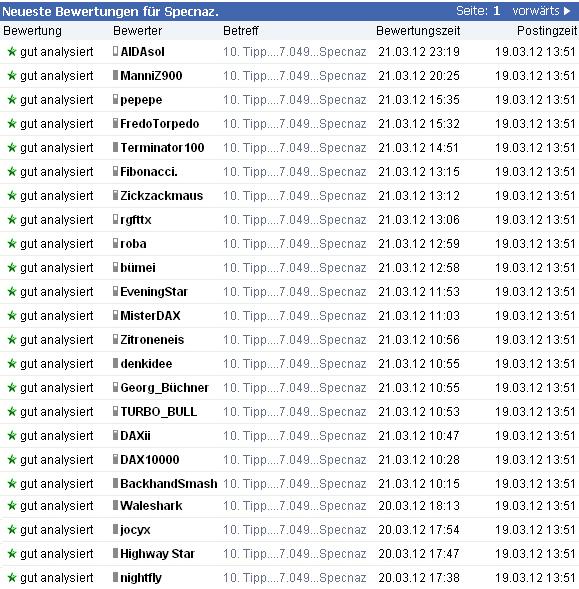
Task: View pepepe's profile
Action: [x=141, y=100]
